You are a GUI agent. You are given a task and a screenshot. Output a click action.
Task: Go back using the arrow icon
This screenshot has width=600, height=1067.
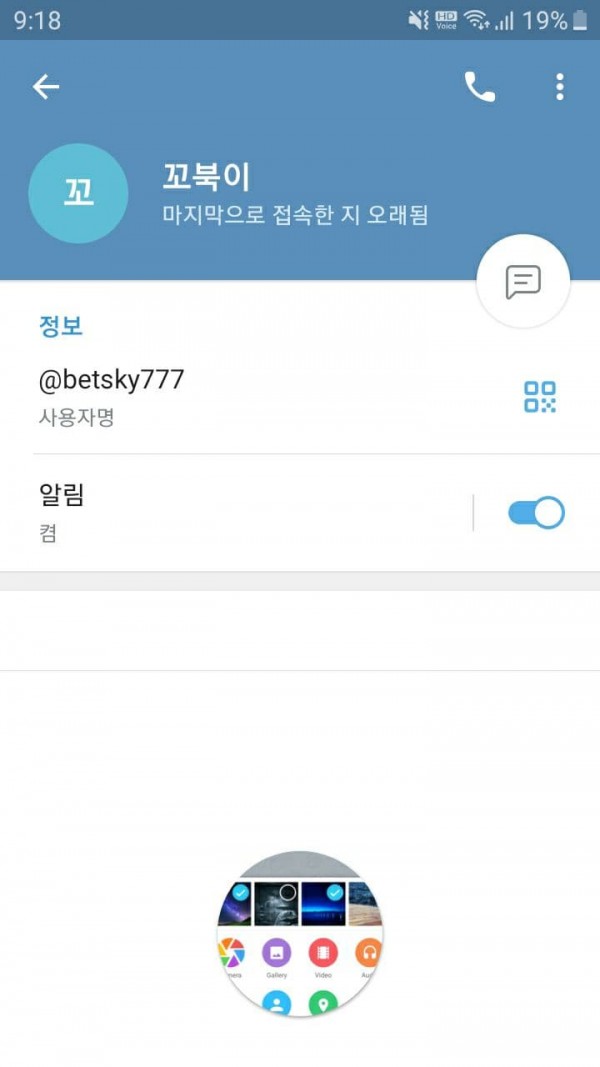click(x=46, y=87)
